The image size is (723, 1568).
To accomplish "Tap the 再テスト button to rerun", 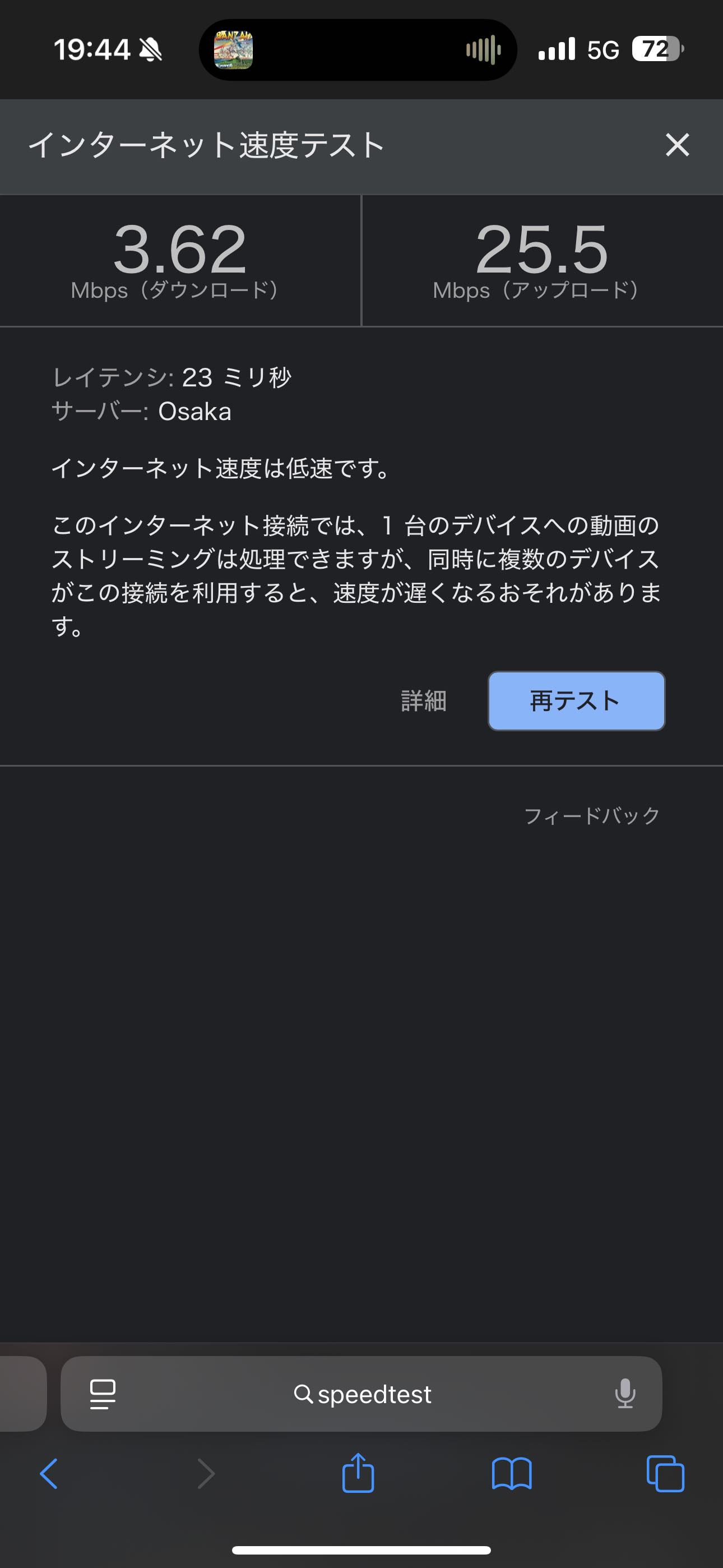I will tap(576, 700).
